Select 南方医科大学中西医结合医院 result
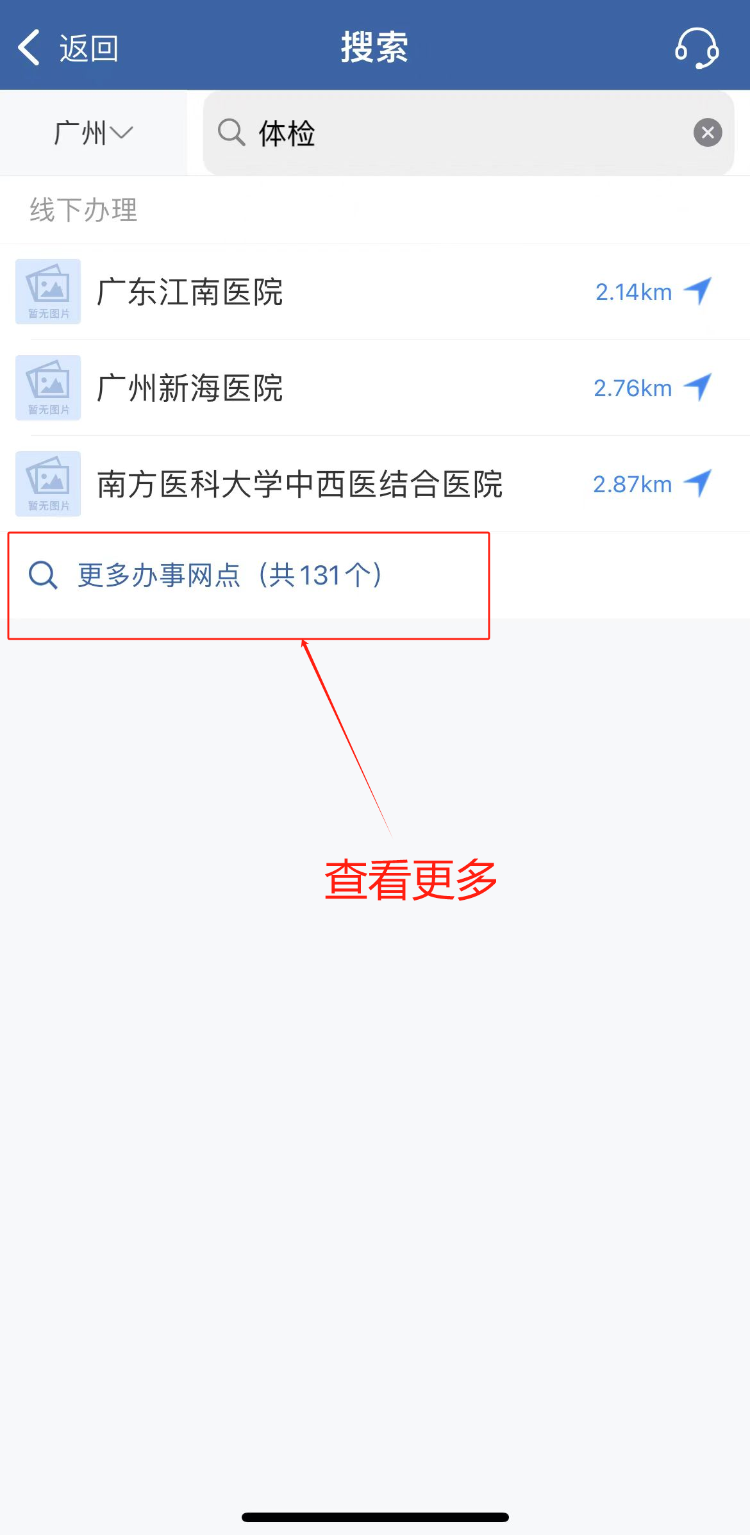 point(300,484)
